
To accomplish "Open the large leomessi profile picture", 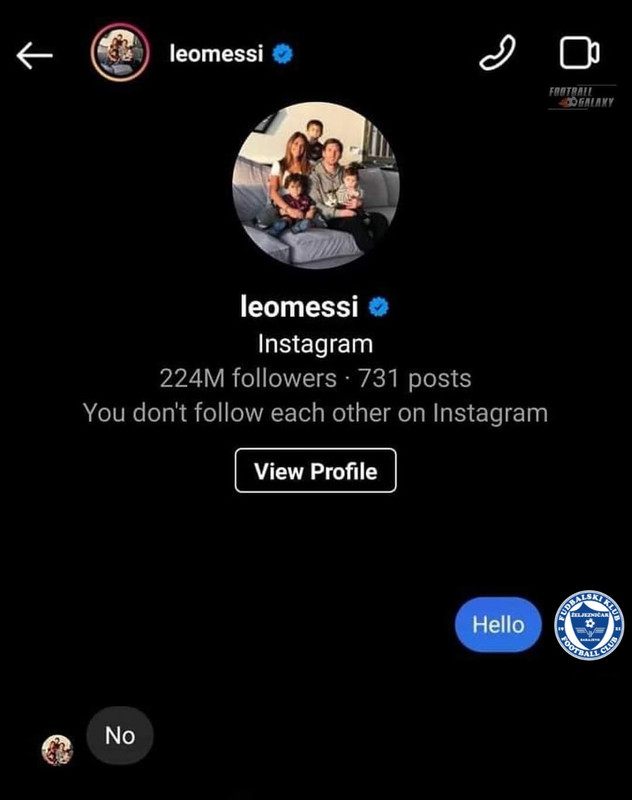I will click(315, 183).
